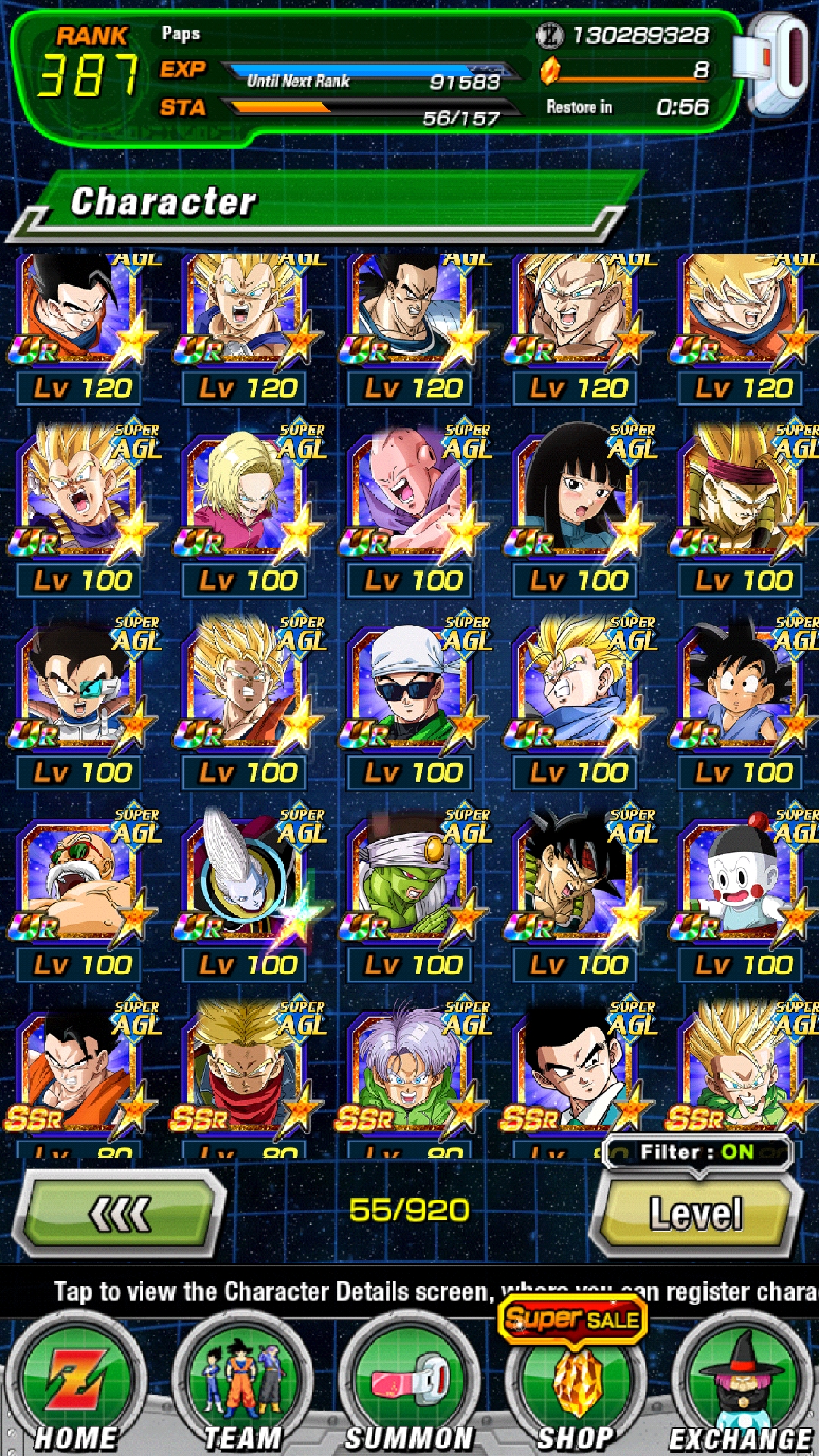Go to the HOME tab
The image size is (819, 1456).
[x=76, y=1386]
